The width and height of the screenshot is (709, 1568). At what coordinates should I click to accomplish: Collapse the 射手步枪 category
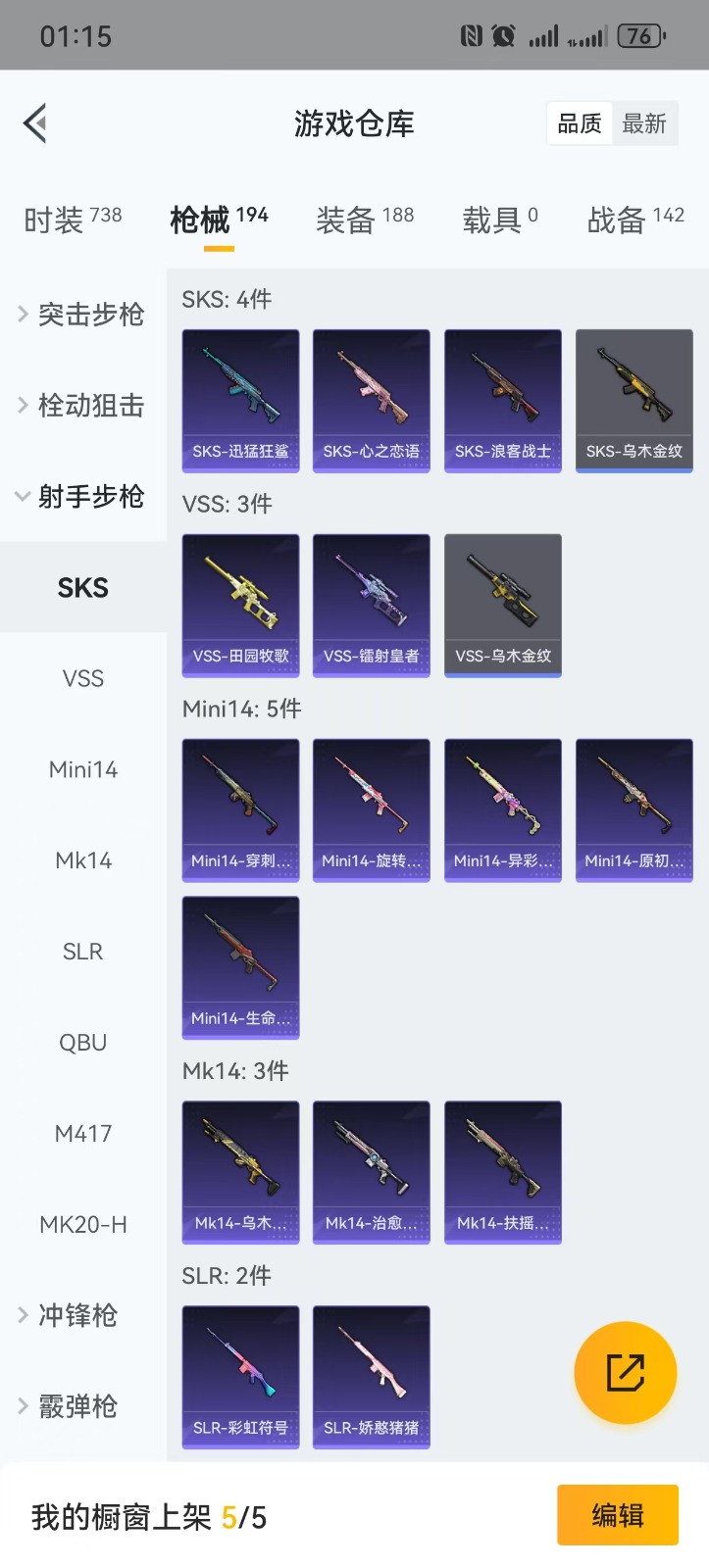point(82,497)
